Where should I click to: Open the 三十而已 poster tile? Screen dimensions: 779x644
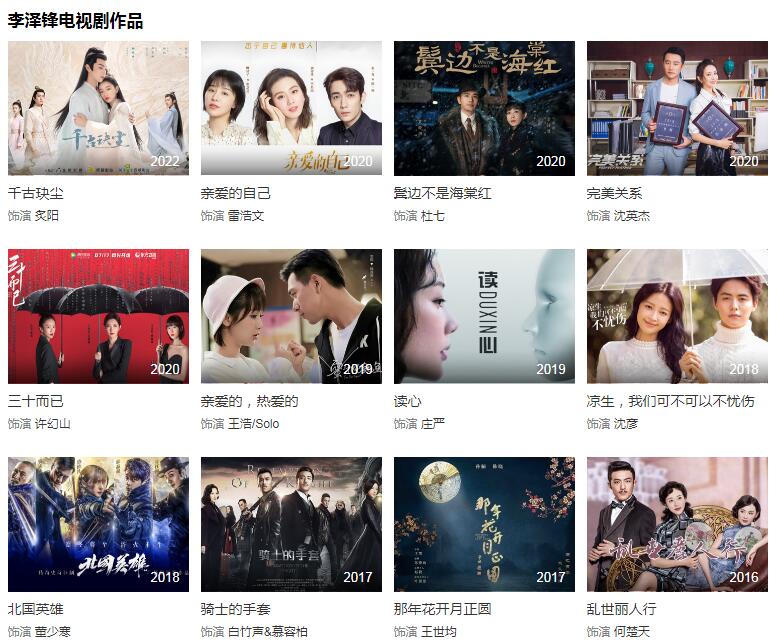[x=98, y=316]
